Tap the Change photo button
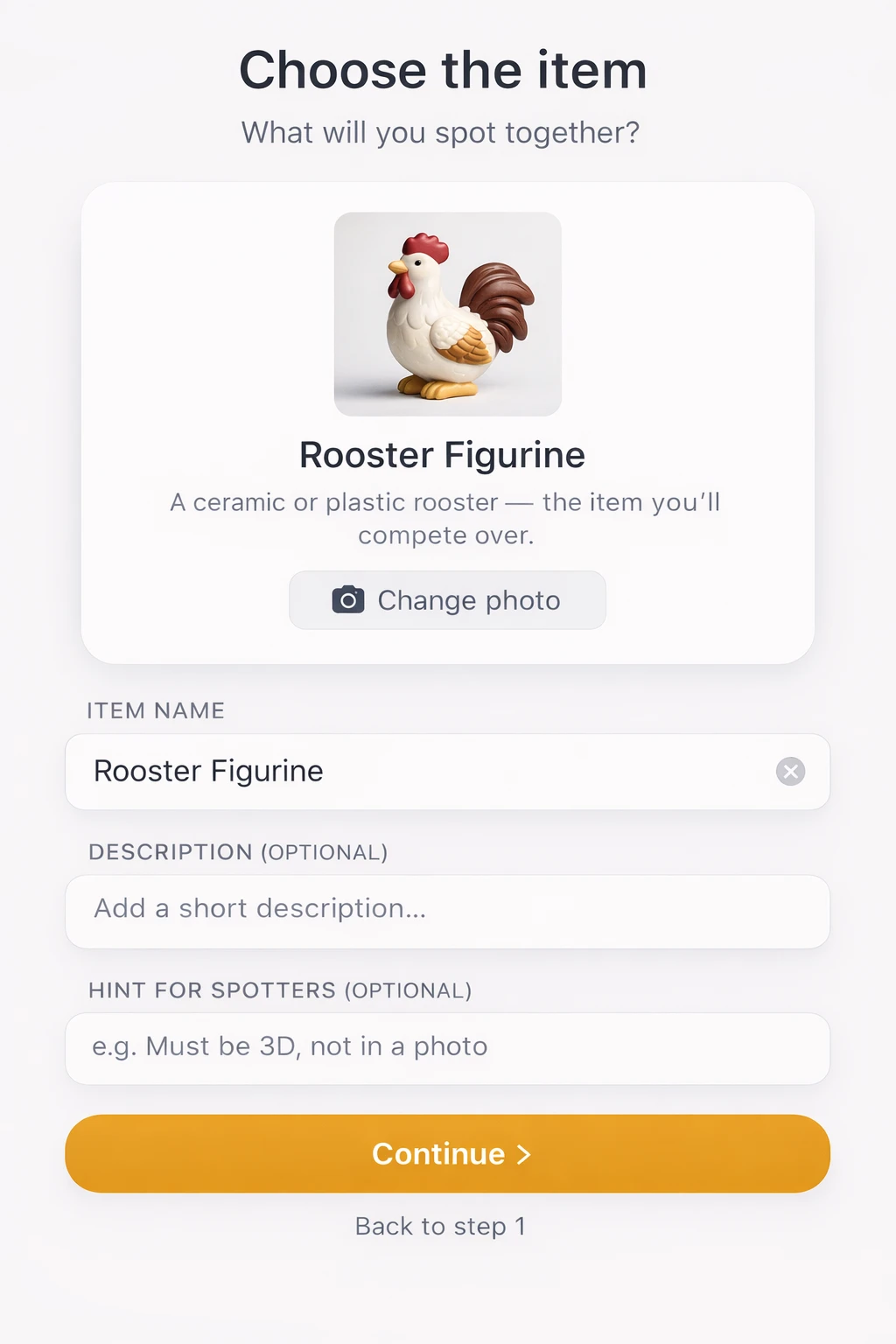The height and width of the screenshot is (1344, 896). tap(447, 600)
